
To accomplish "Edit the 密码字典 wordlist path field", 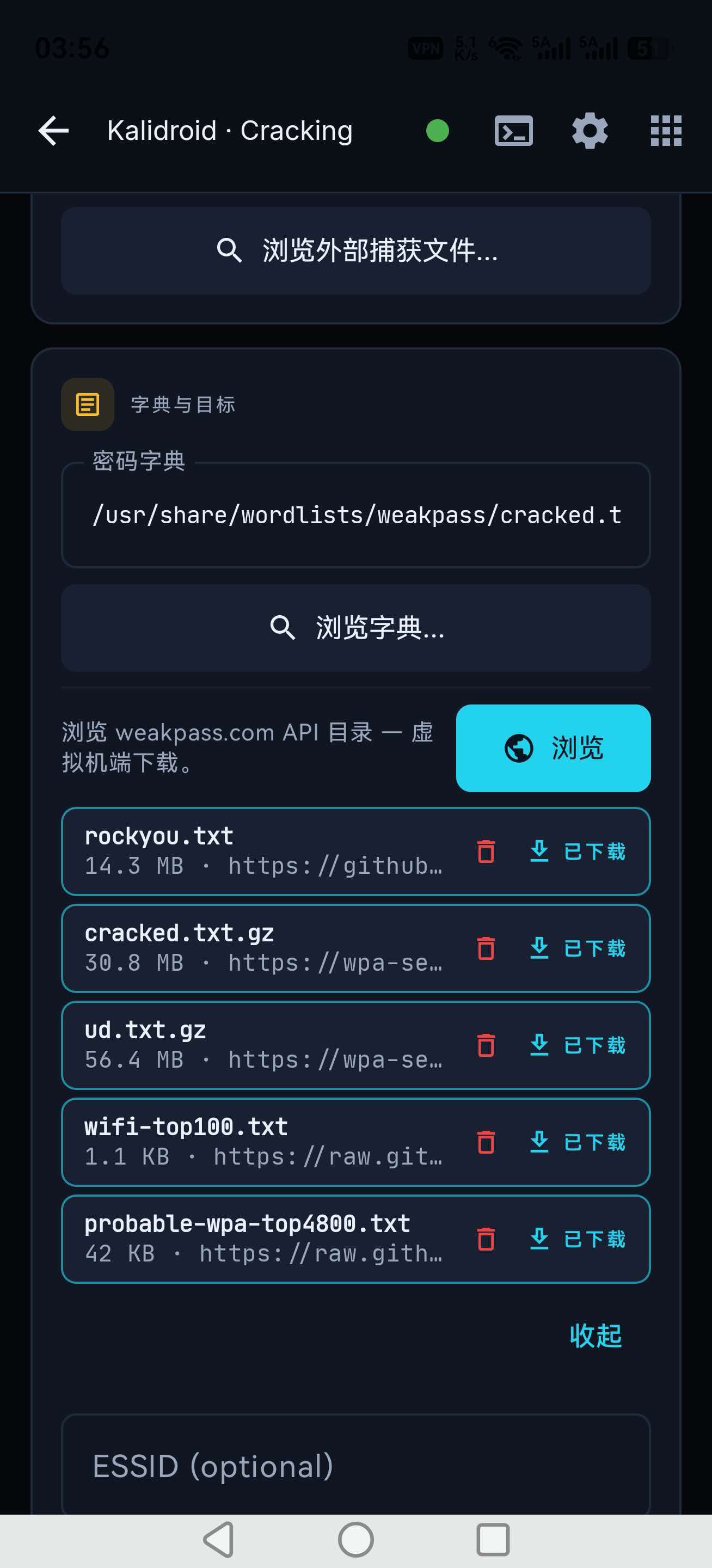I will coord(356,515).
